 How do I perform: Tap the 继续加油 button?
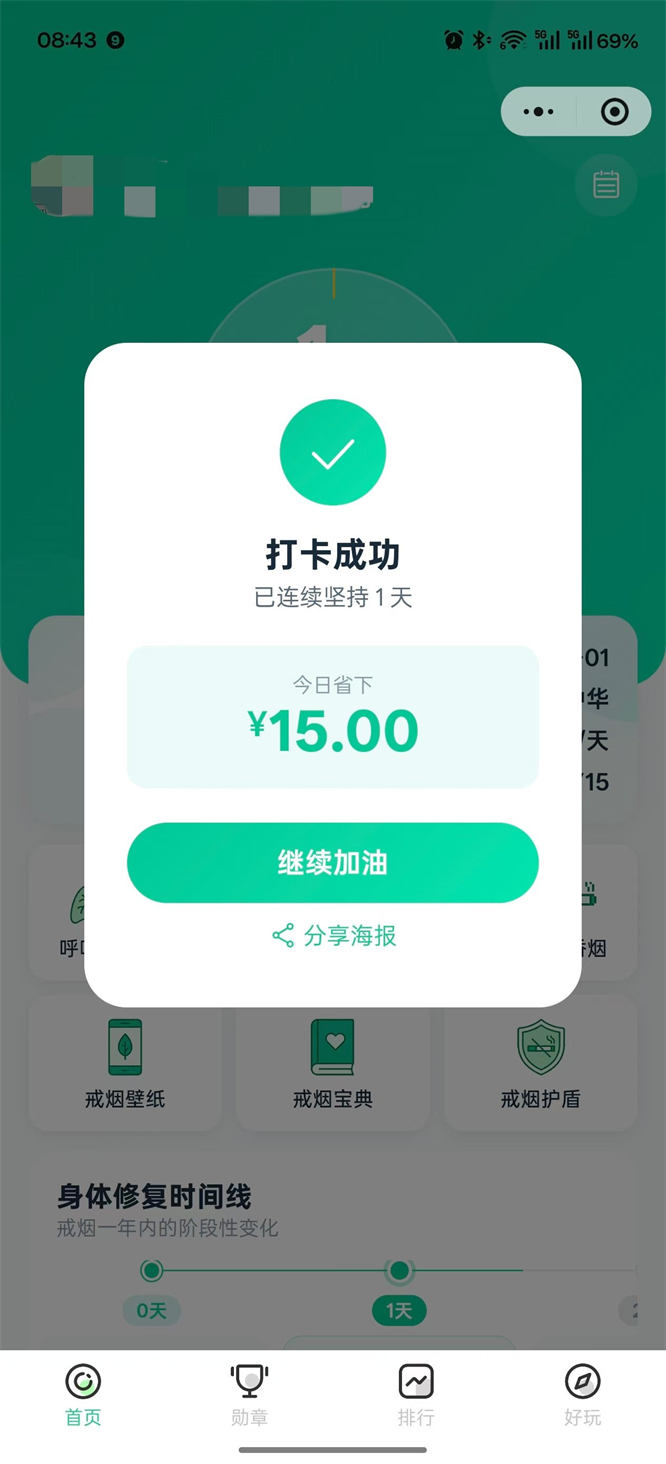pyautogui.click(x=332, y=863)
